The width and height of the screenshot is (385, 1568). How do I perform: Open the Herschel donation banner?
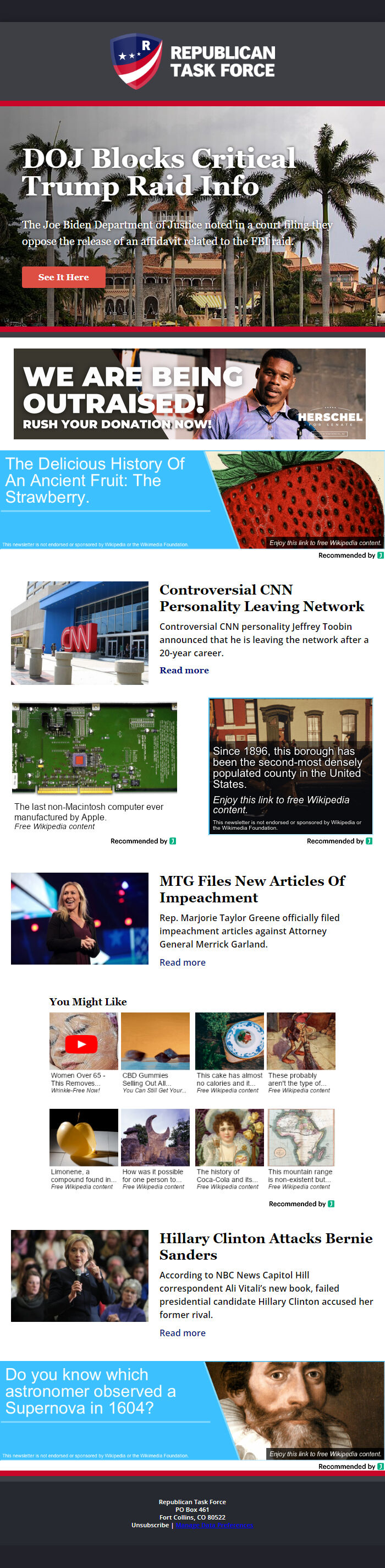189,394
